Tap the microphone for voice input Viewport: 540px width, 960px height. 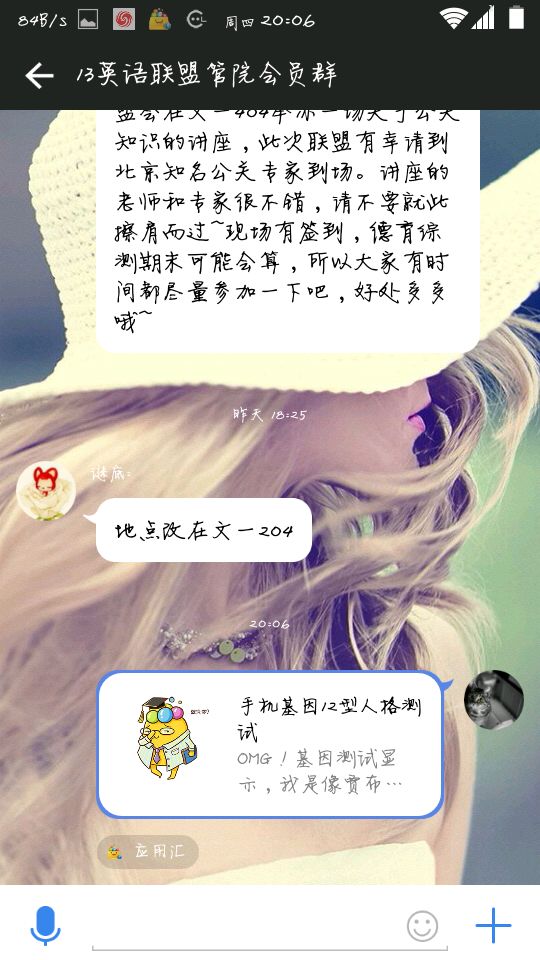pyautogui.click(x=45, y=926)
